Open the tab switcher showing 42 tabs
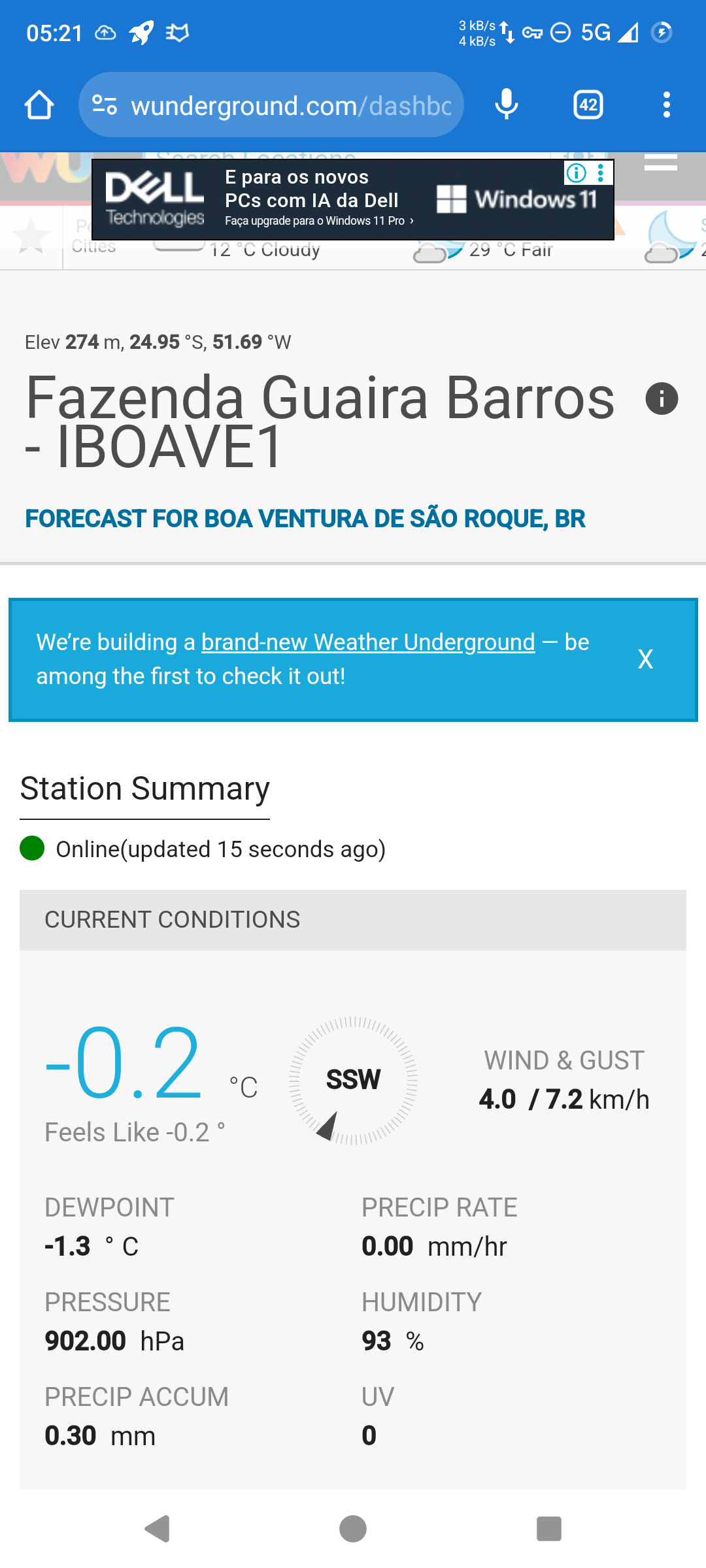 tap(588, 105)
